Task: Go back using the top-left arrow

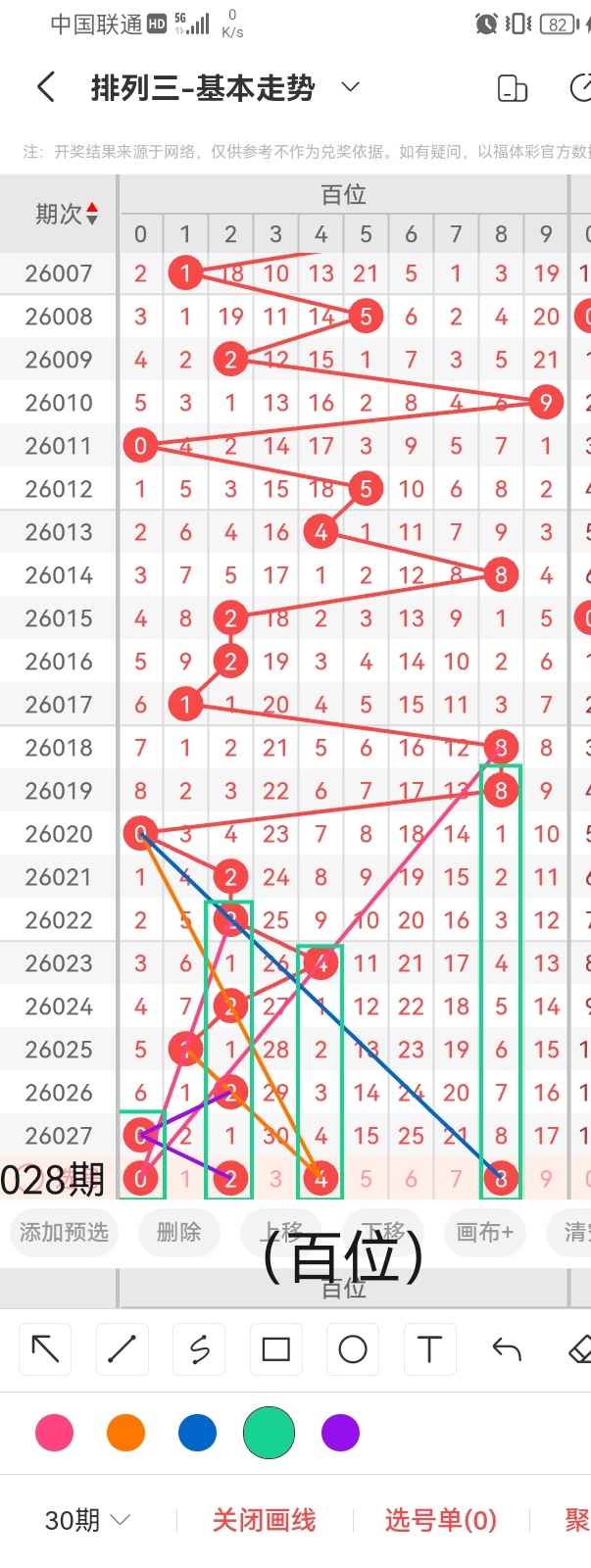Action: click(45, 88)
